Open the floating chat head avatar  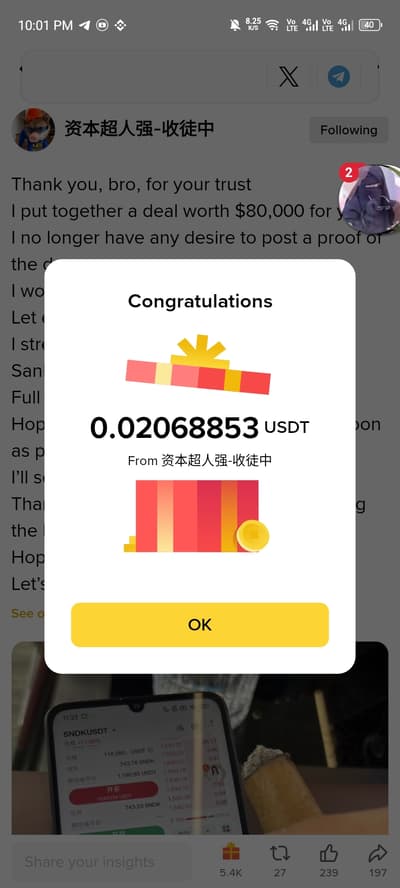pyautogui.click(x=370, y=199)
